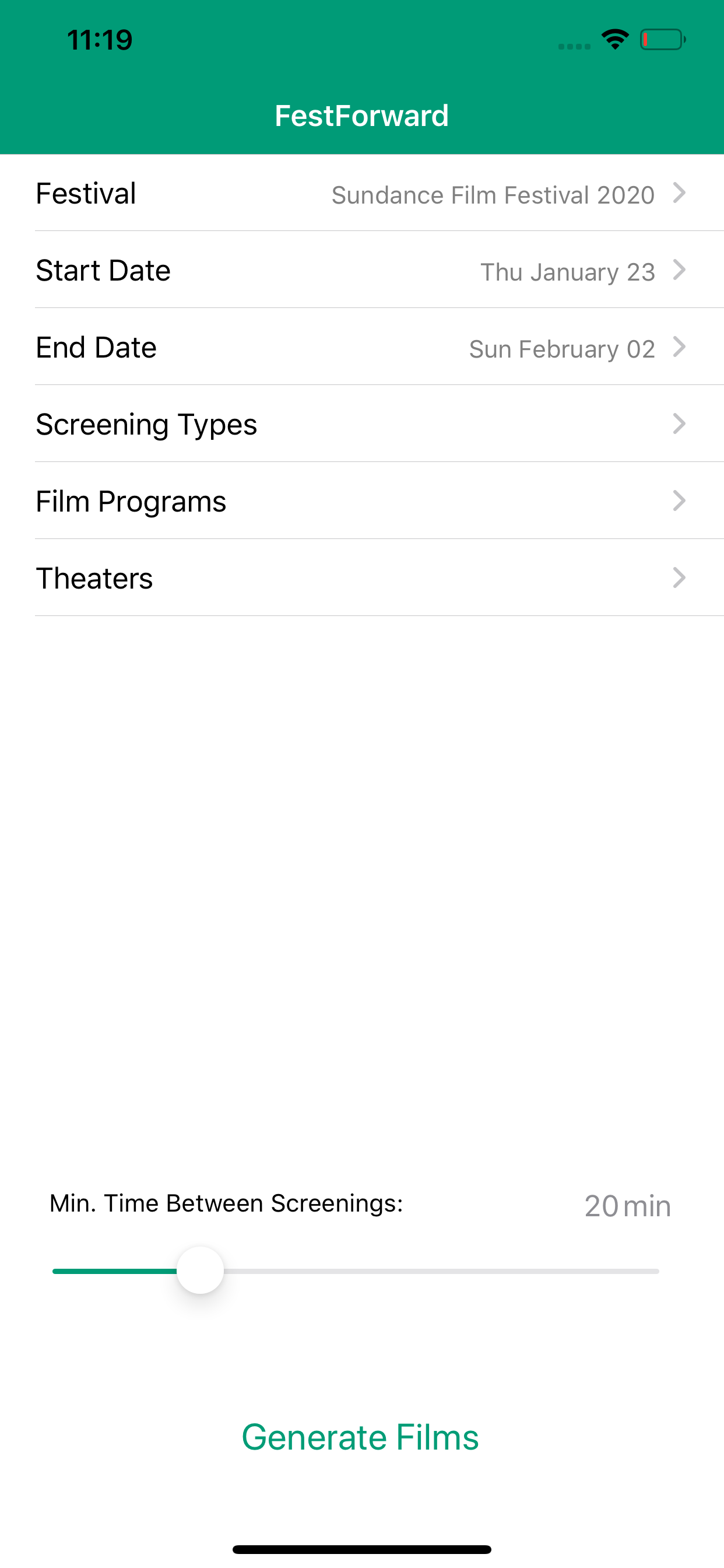724x1568 pixels.
Task: Open the Theaters list
Action: 362,577
